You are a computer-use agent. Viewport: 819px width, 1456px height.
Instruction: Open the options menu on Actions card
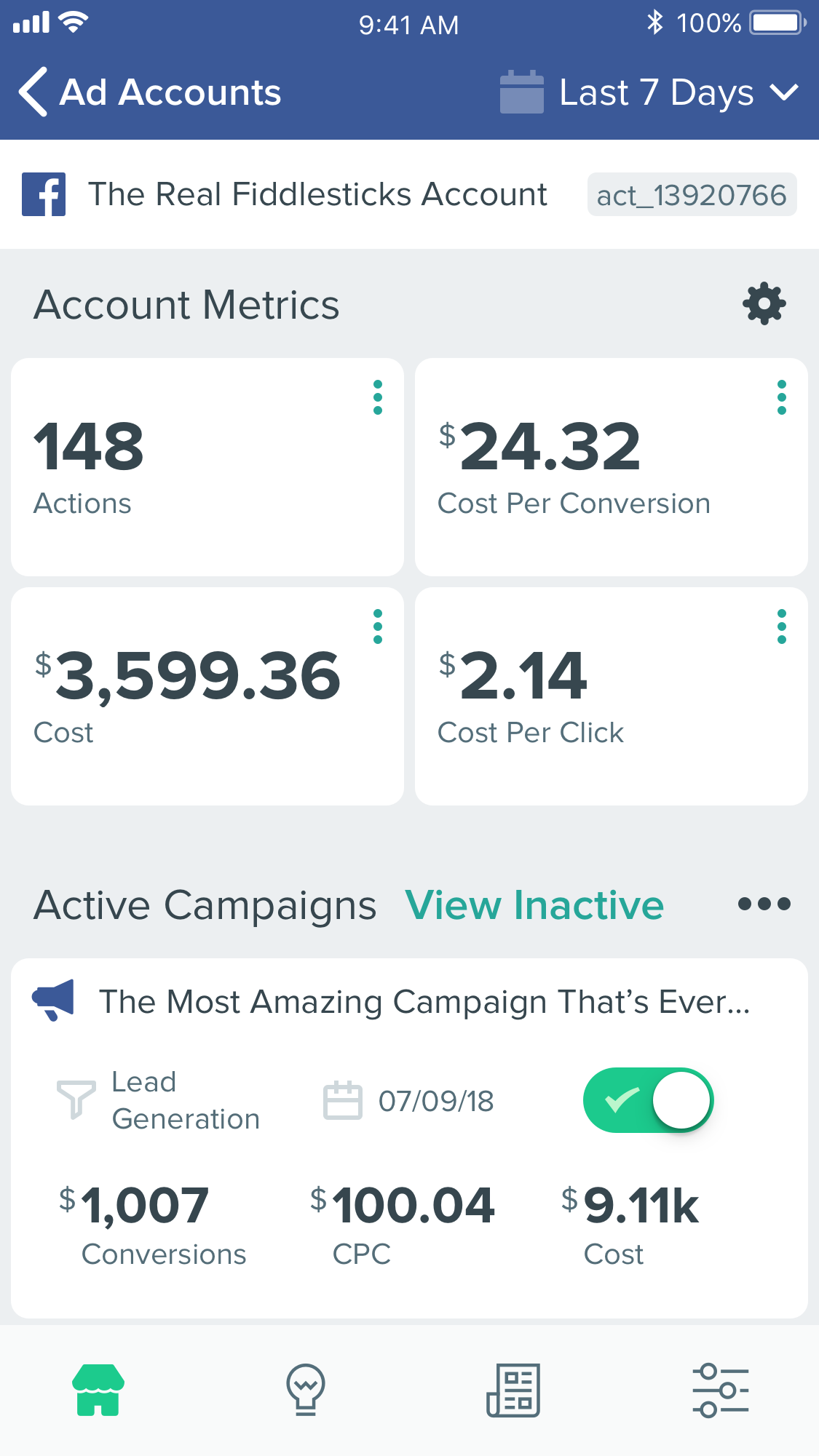[x=377, y=397]
